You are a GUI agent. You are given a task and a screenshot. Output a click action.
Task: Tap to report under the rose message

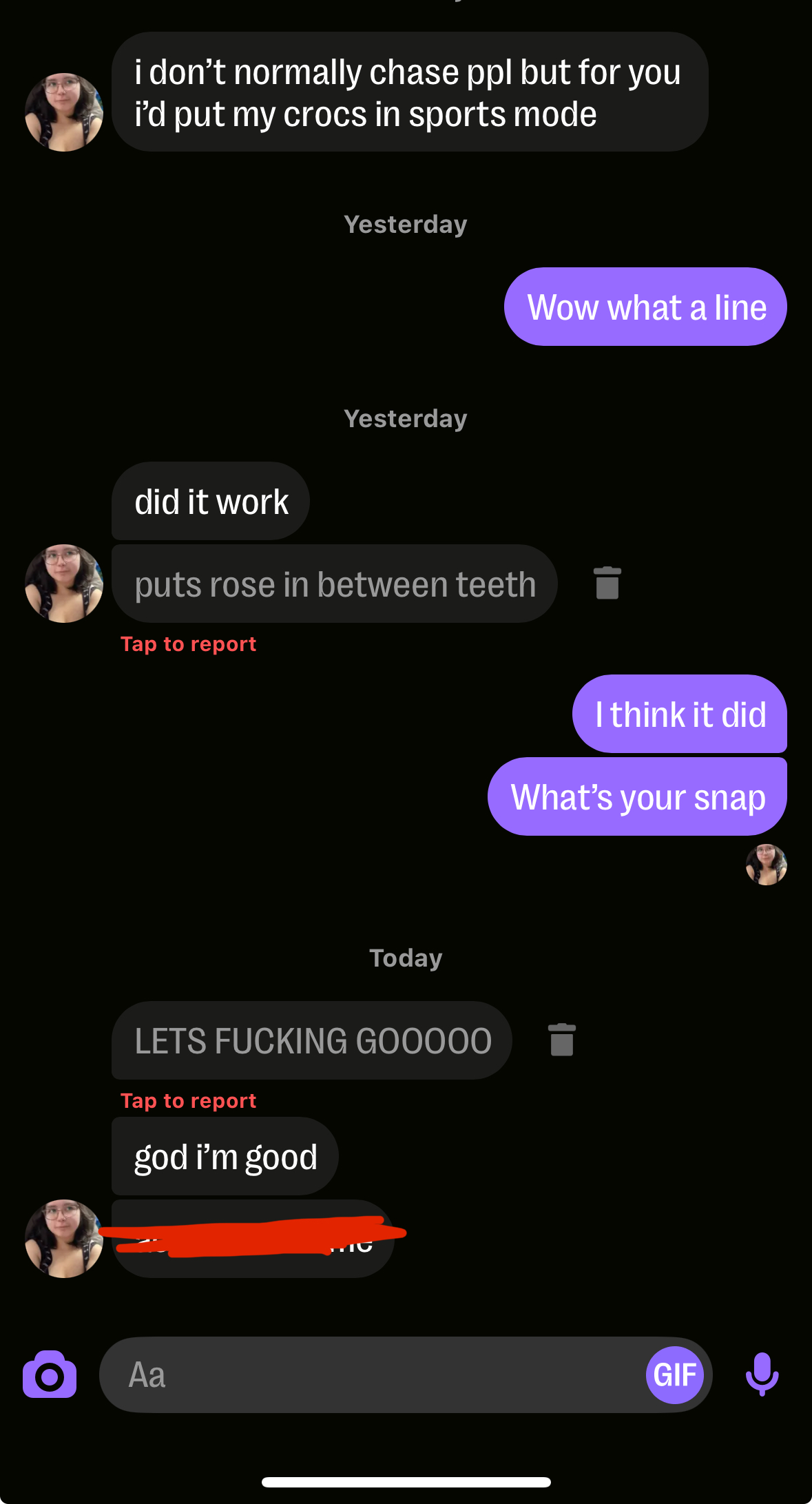click(x=188, y=644)
